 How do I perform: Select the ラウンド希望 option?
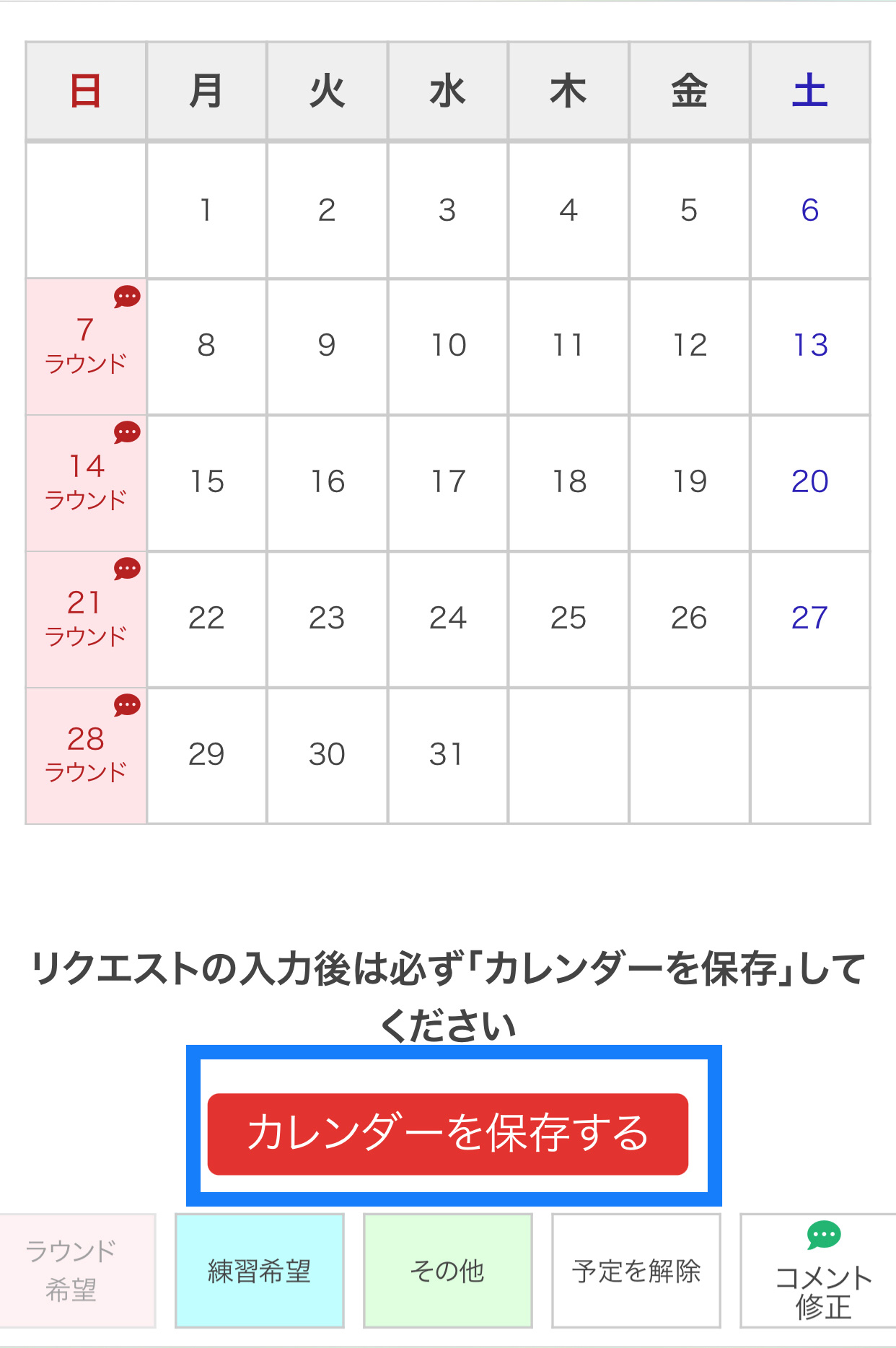click(77, 1270)
